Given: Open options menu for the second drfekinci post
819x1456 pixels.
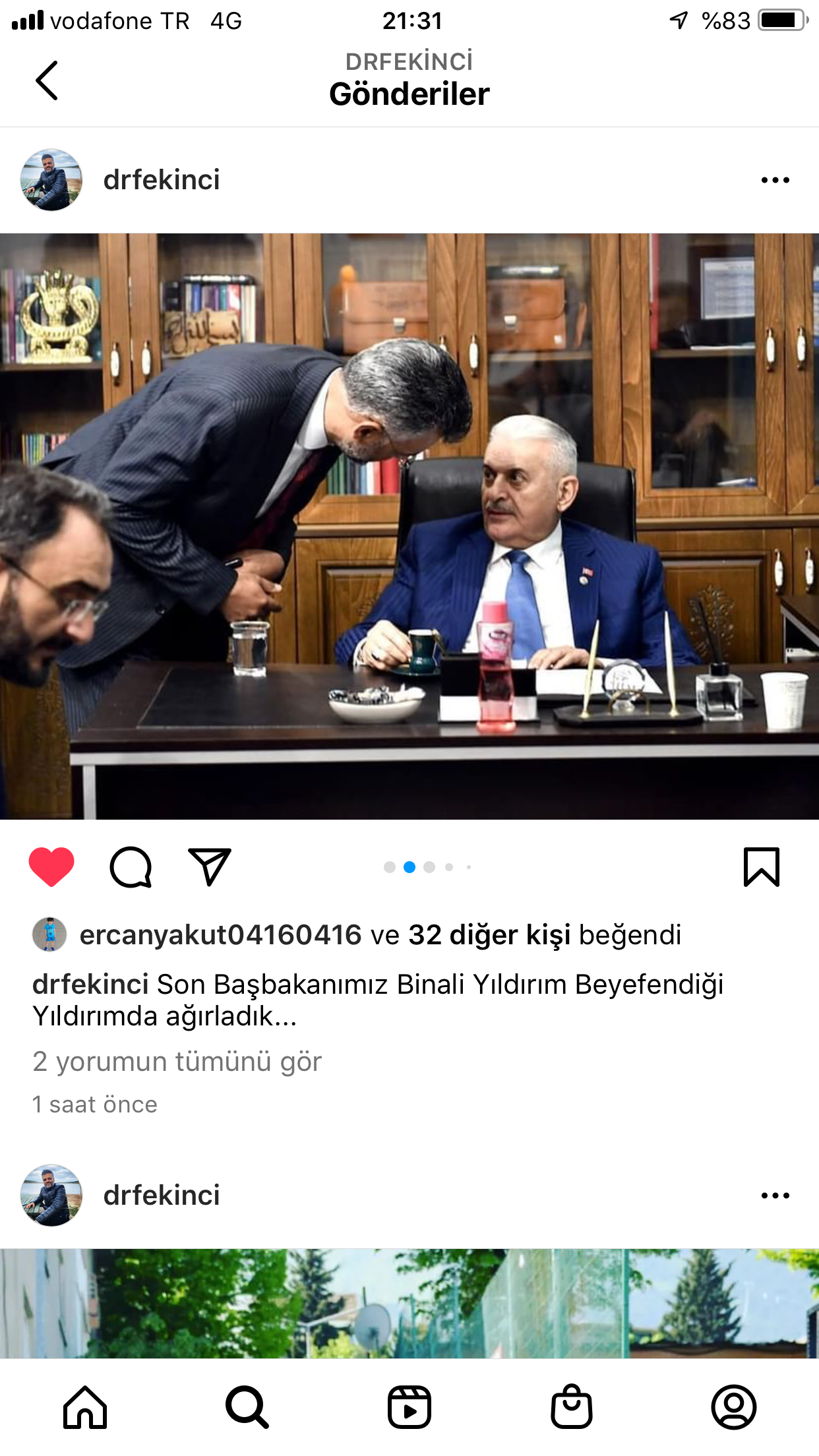Looking at the screenshot, I should pyautogui.click(x=775, y=1196).
